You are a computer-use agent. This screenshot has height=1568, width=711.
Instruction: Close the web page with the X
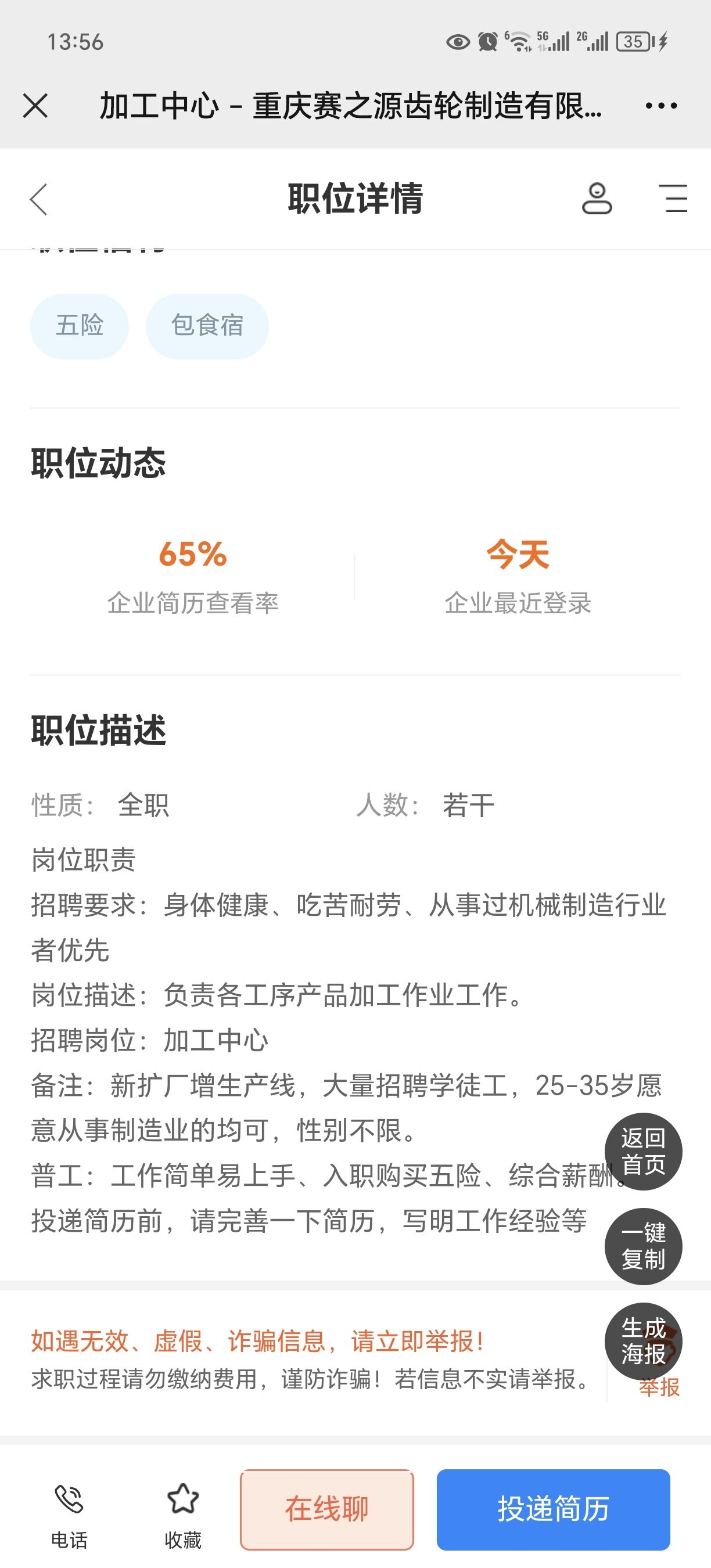pyautogui.click(x=35, y=106)
